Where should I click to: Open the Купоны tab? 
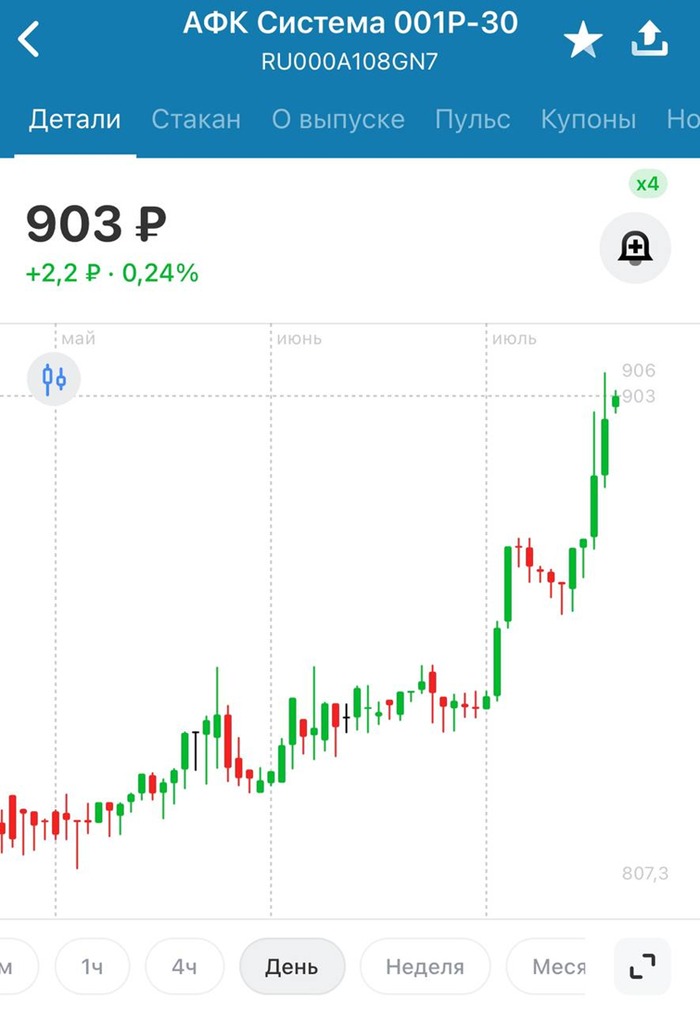(588, 120)
